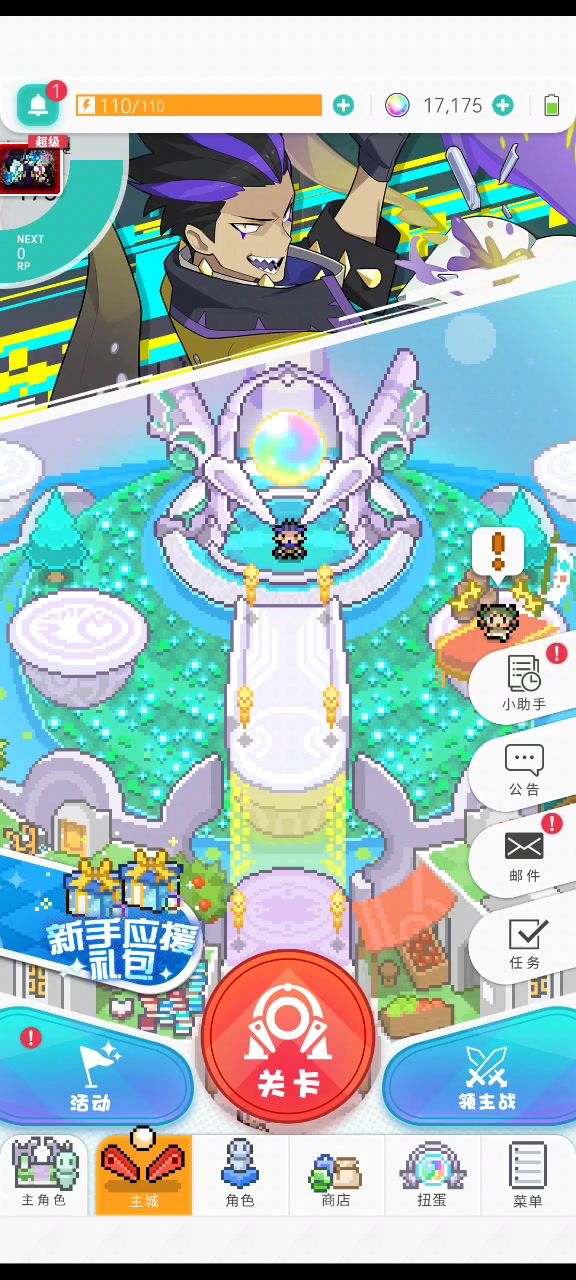The width and height of the screenshot is (576, 1280).
Task: Open the 任务 missions list
Action: 524,944
